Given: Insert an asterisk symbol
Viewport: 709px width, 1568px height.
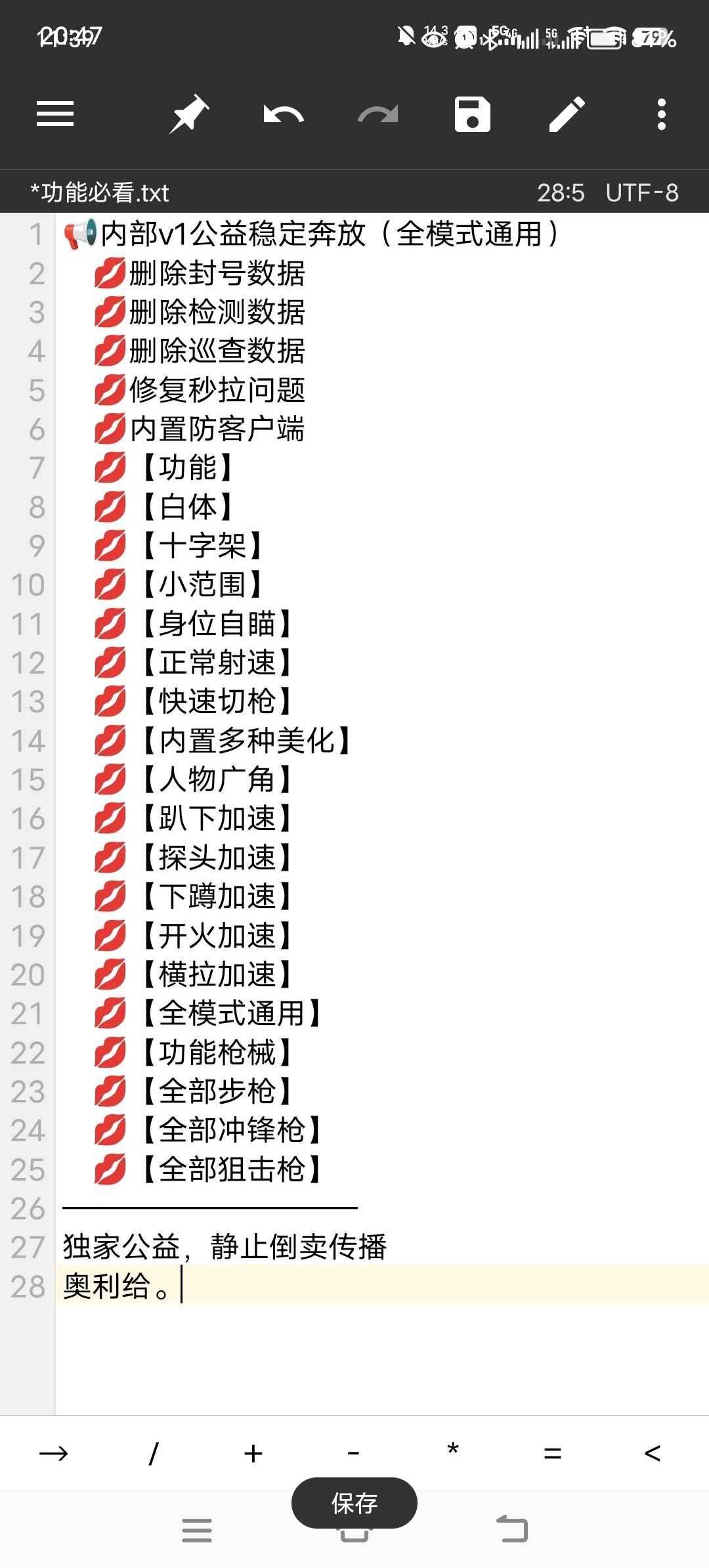Looking at the screenshot, I should coord(453,1448).
